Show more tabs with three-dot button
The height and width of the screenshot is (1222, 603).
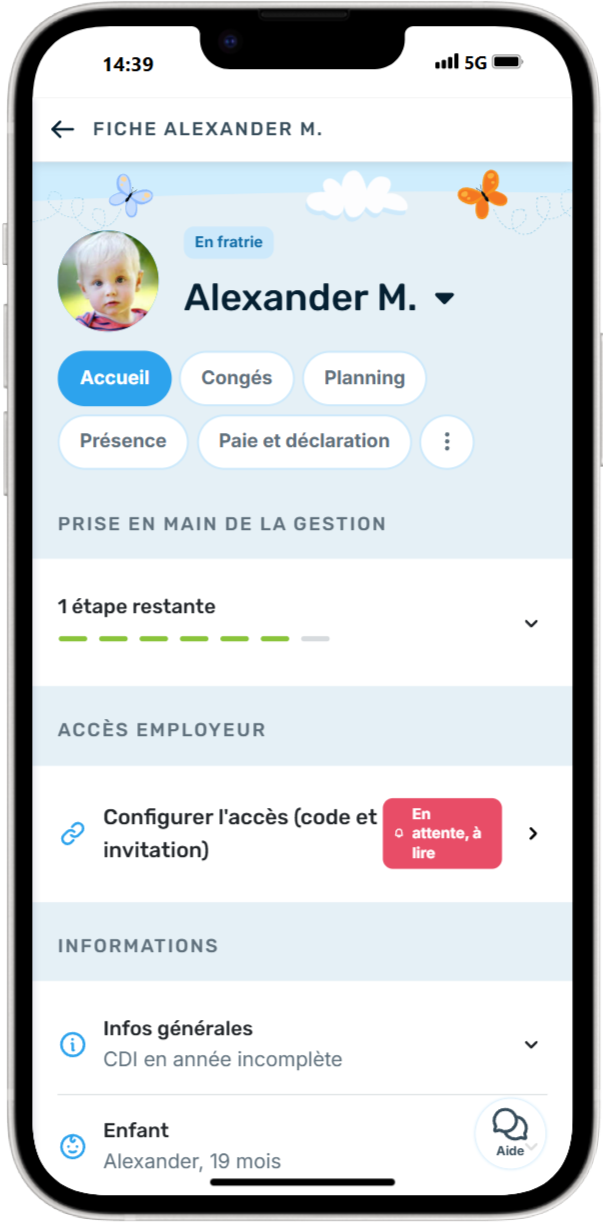(x=447, y=441)
